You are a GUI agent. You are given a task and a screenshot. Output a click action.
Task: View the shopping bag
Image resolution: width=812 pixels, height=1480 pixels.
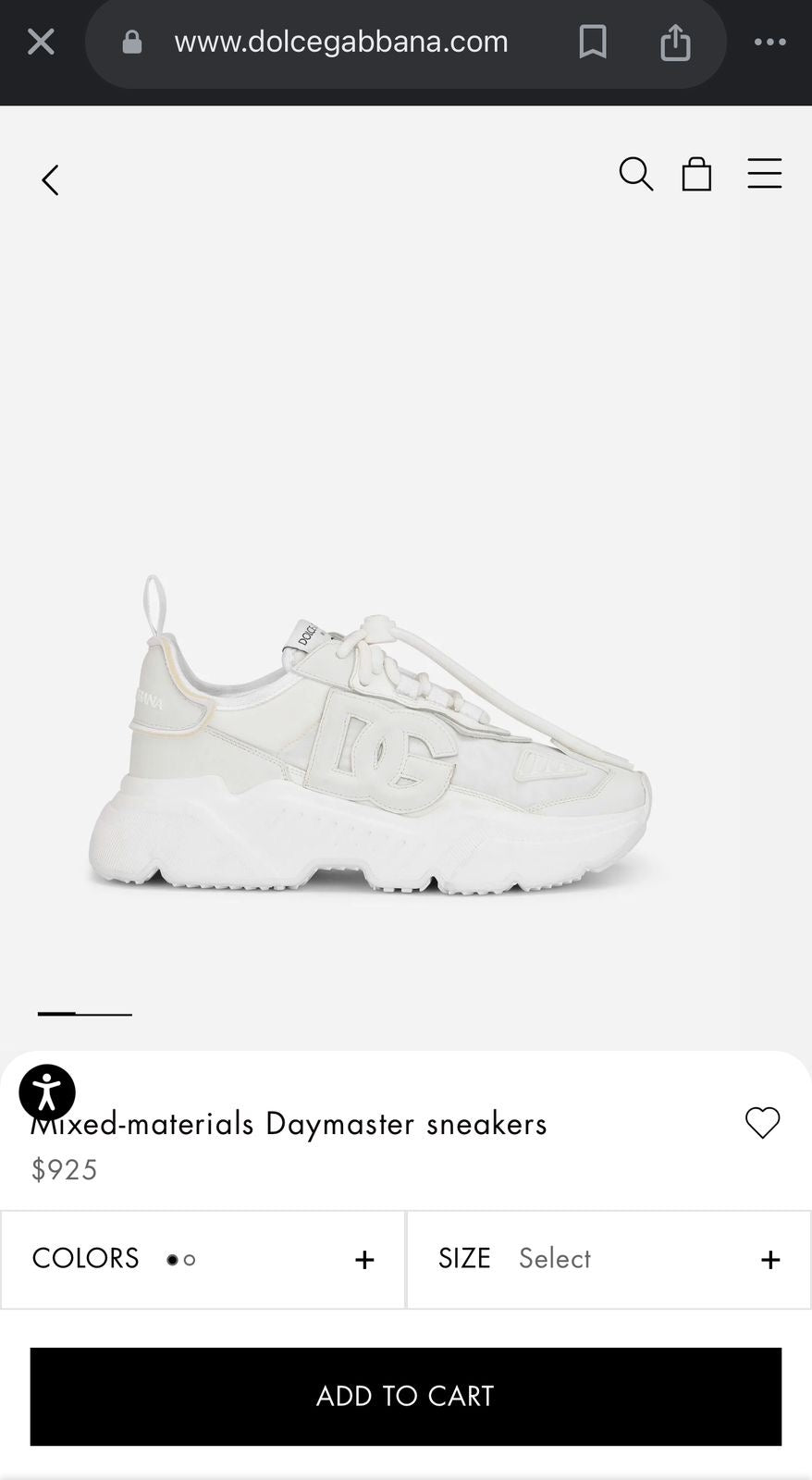click(x=696, y=174)
